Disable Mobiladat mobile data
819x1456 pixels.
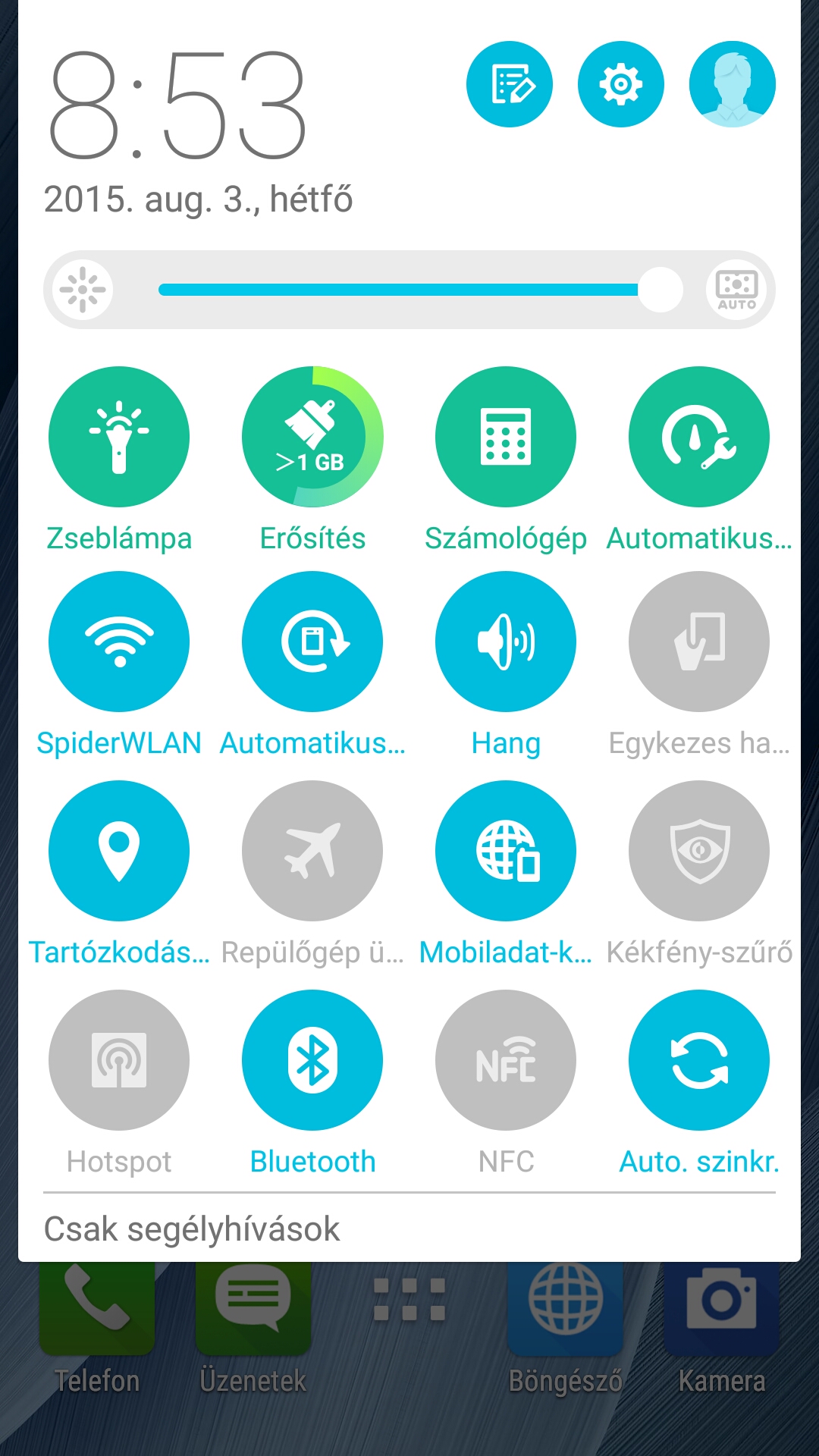(x=506, y=851)
